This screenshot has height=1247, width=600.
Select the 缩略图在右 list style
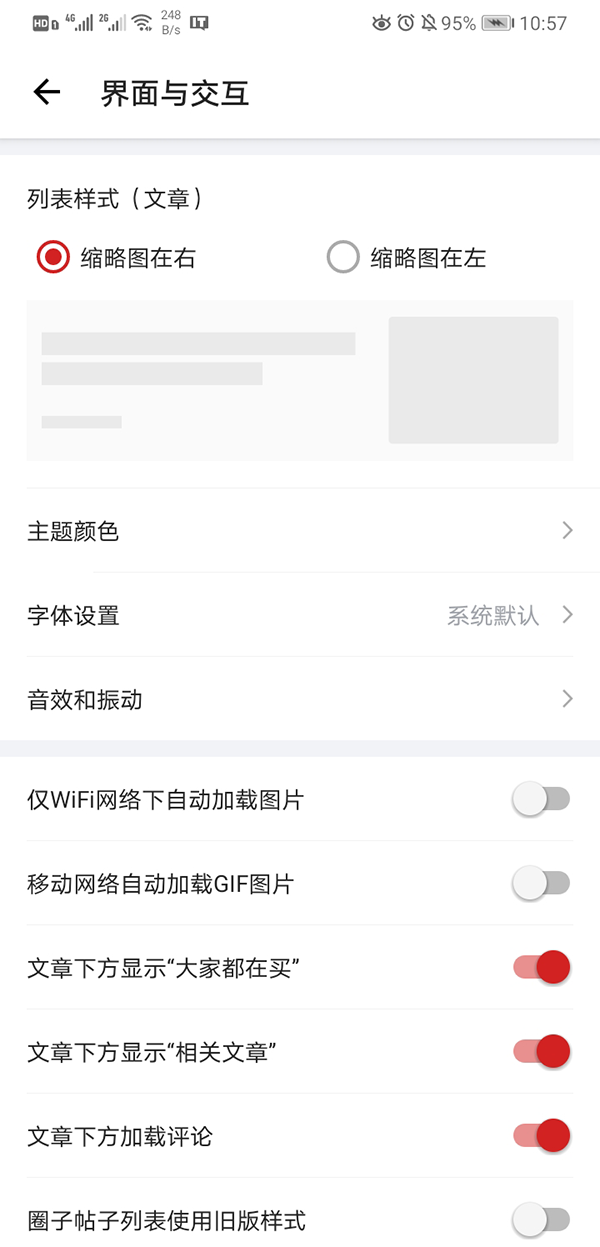tap(116, 258)
